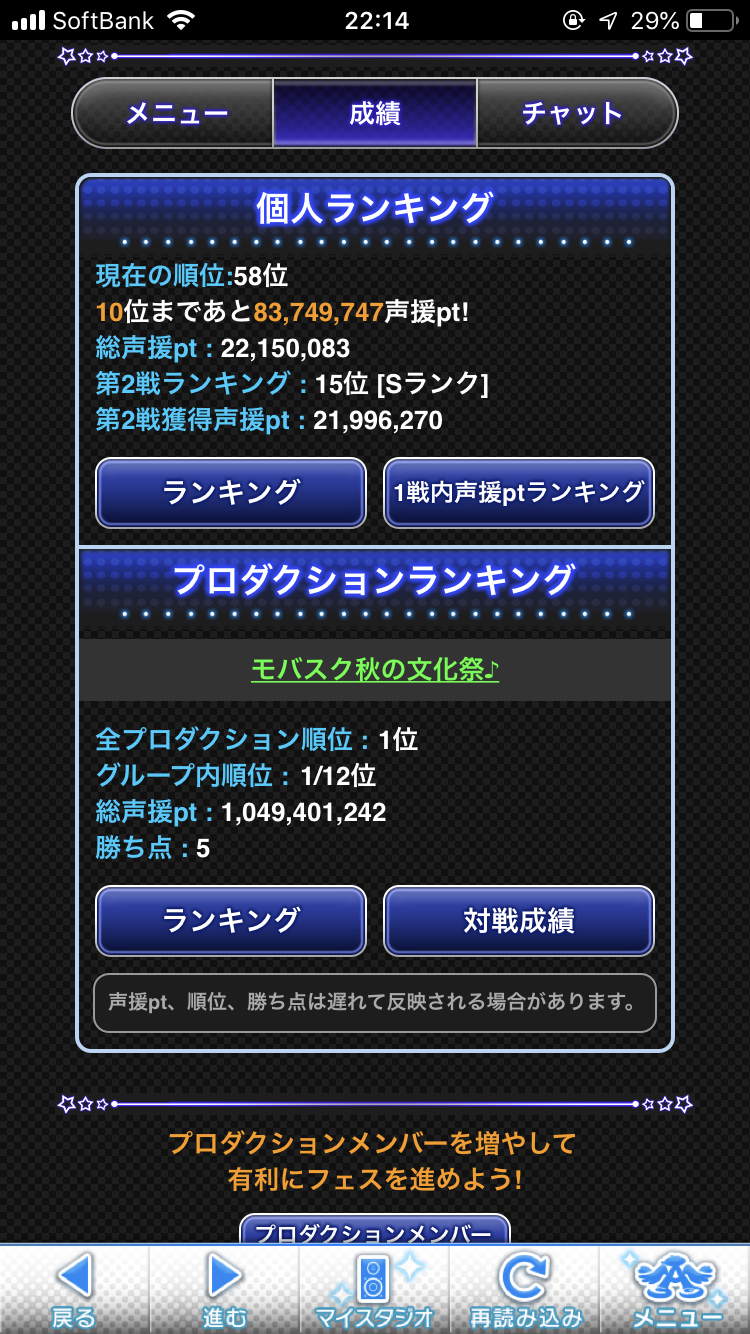Tap the プロダクションメンバー button
This screenshot has height=1334, width=750.
(x=375, y=1229)
